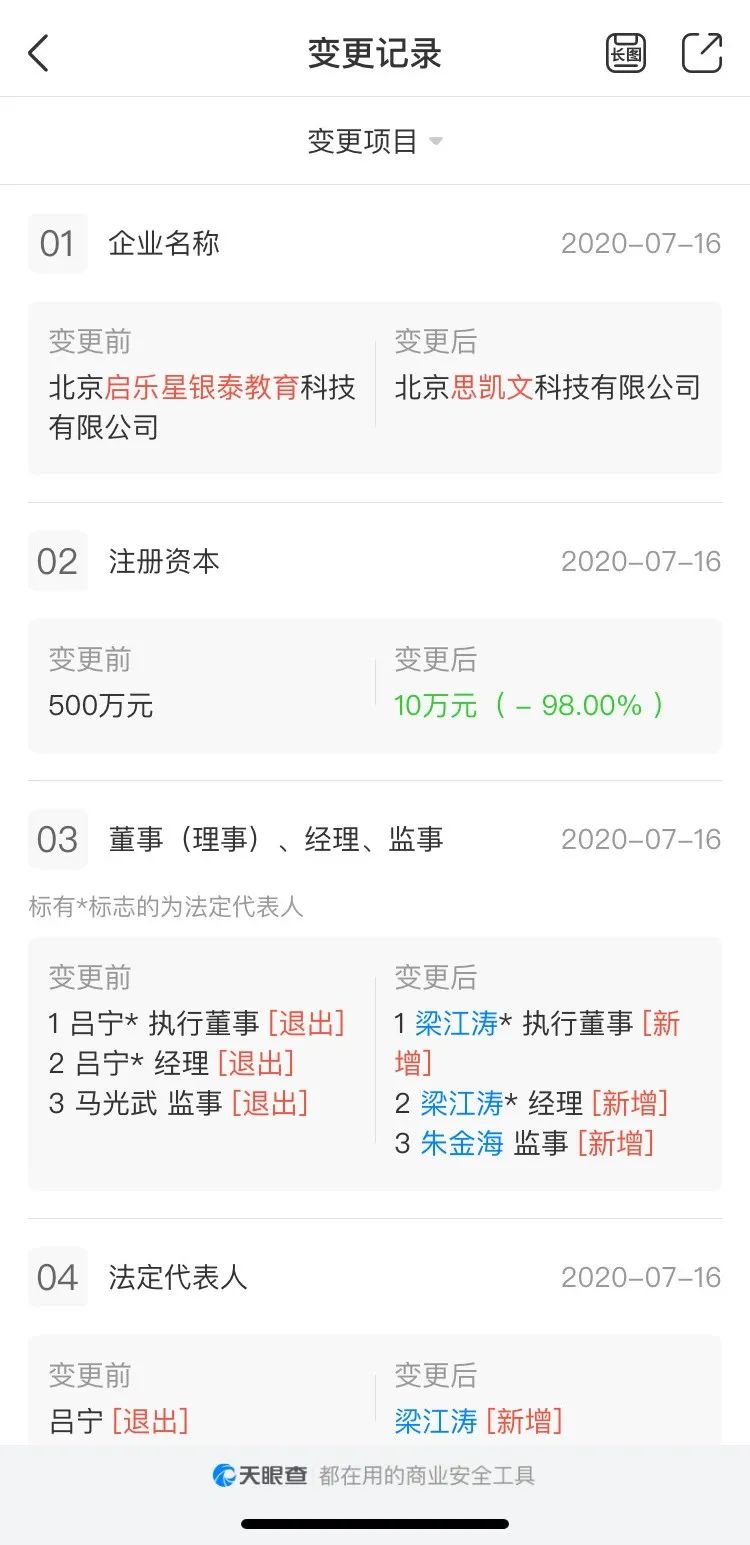Screen dimensions: 750x1545
Task: Expand the gray arrow beside 变更项目
Action: pos(436,142)
